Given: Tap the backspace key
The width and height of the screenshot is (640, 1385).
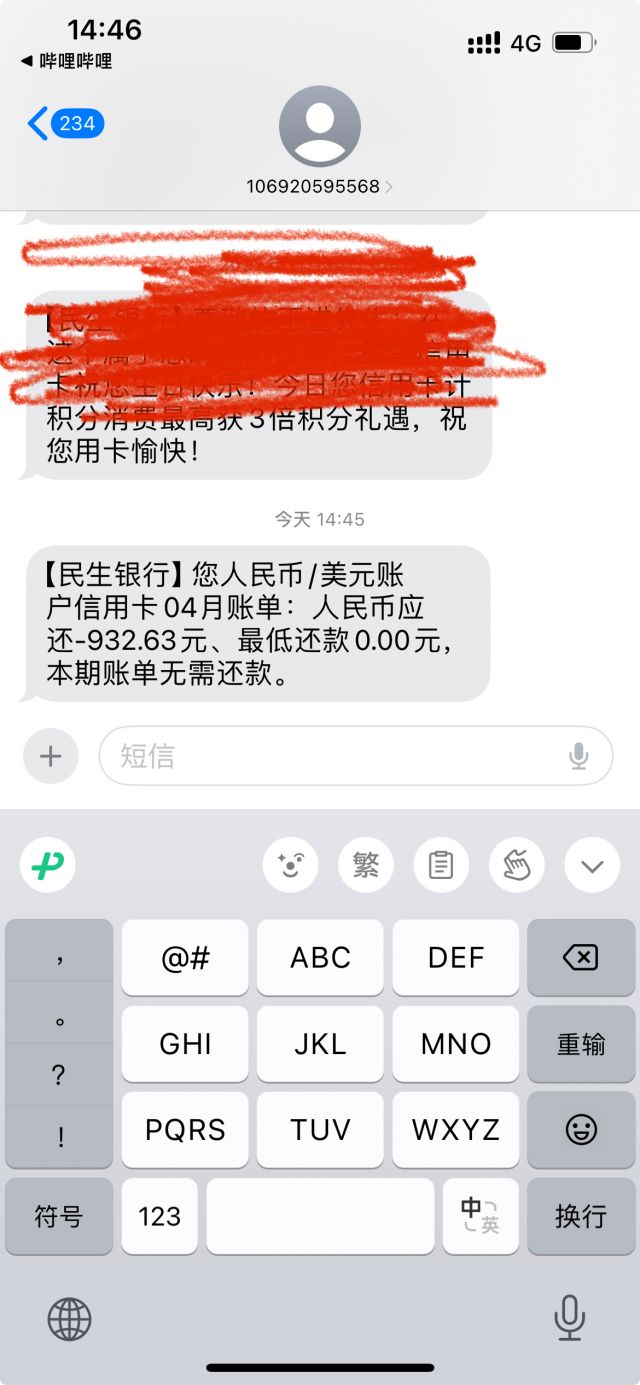Looking at the screenshot, I should [x=580, y=958].
